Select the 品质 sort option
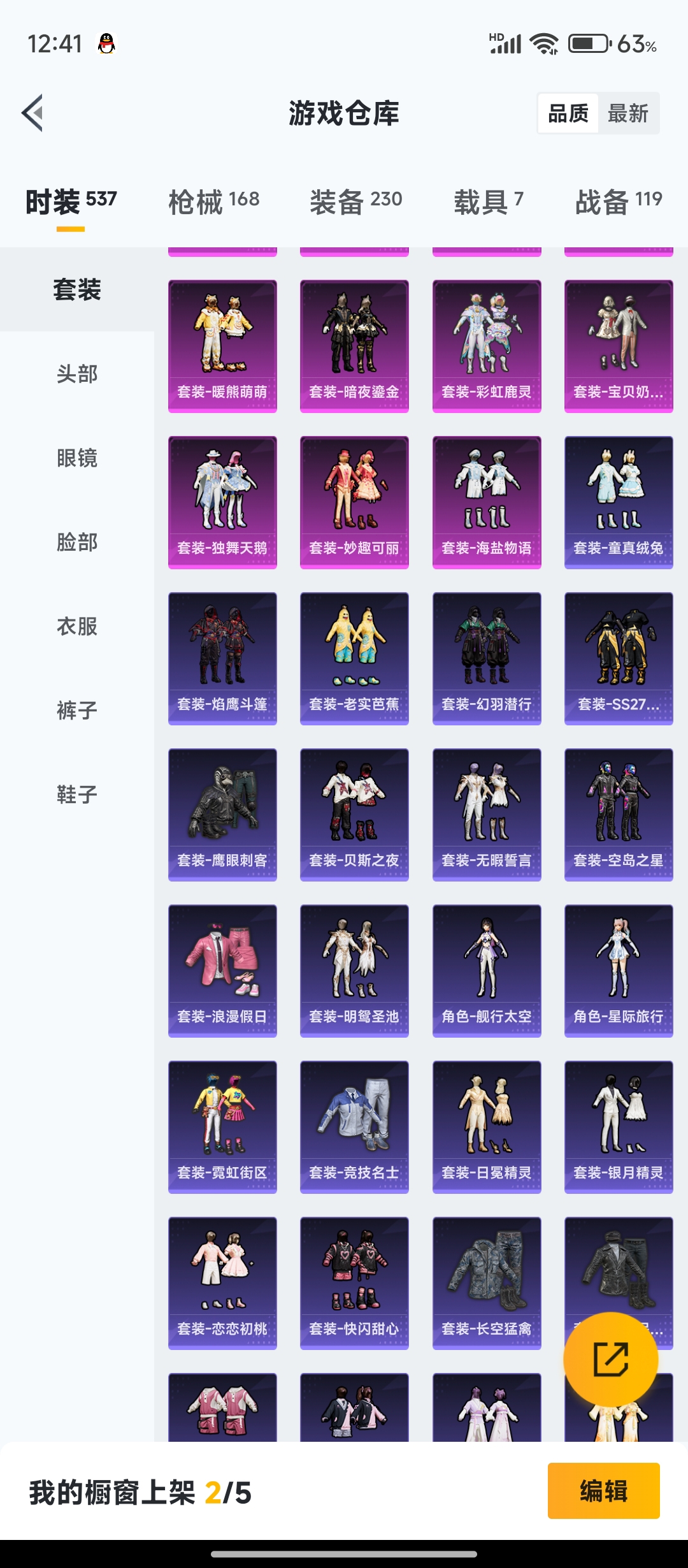The image size is (688, 1568). 568,113
